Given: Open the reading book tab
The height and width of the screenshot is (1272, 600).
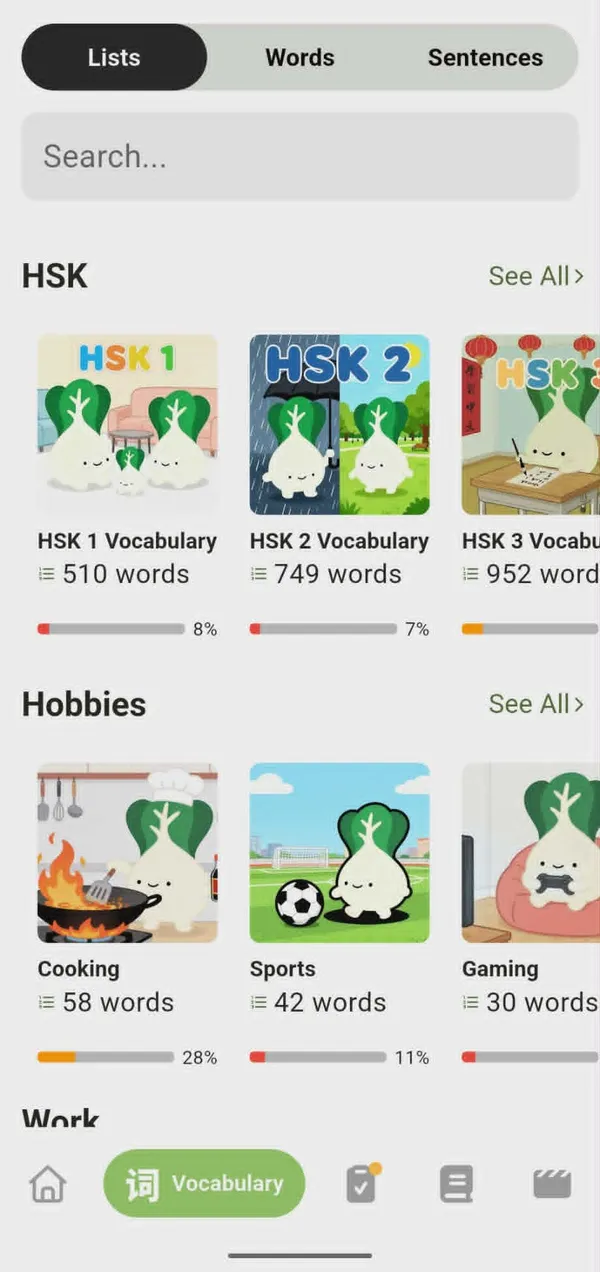Looking at the screenshot, I should 456,1184.
